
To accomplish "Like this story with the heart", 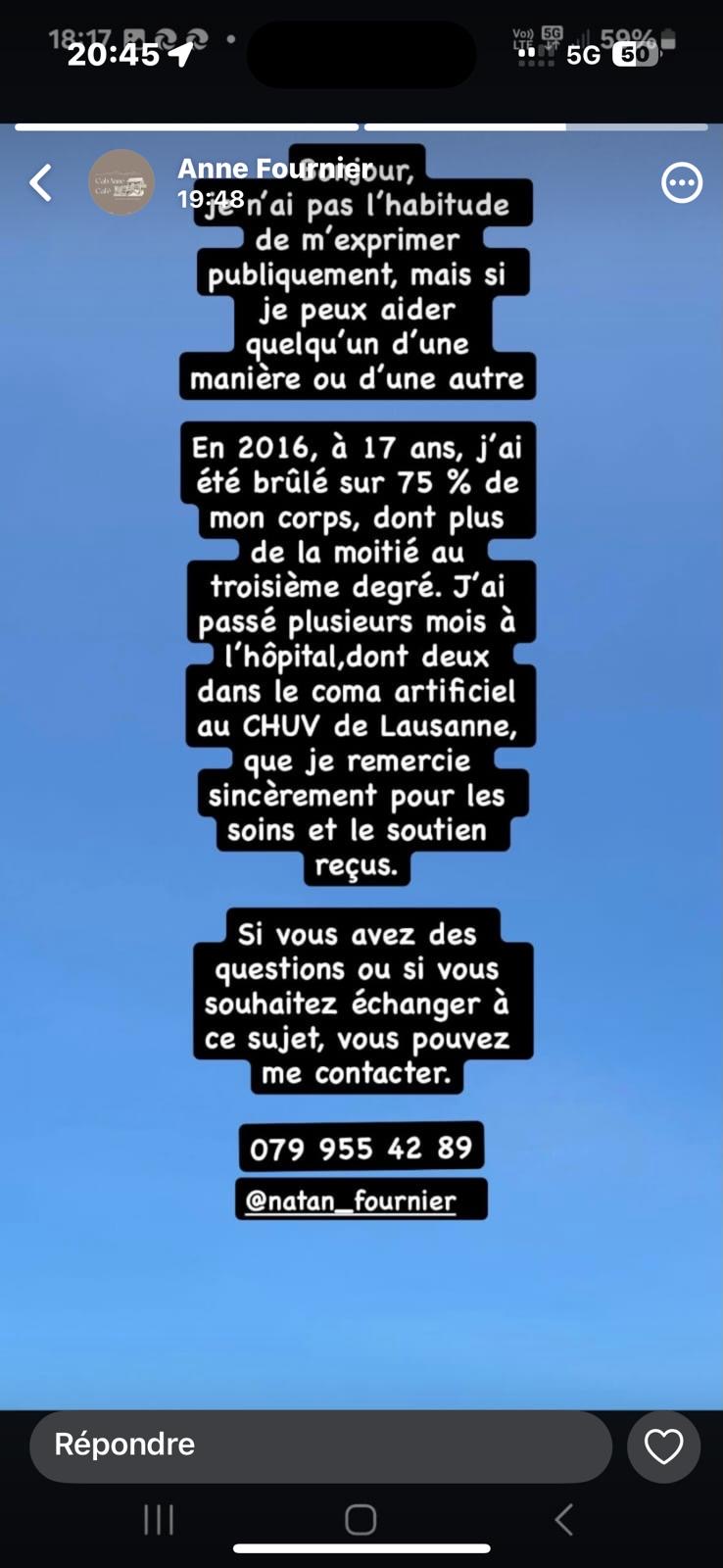I will (663, 1446).
